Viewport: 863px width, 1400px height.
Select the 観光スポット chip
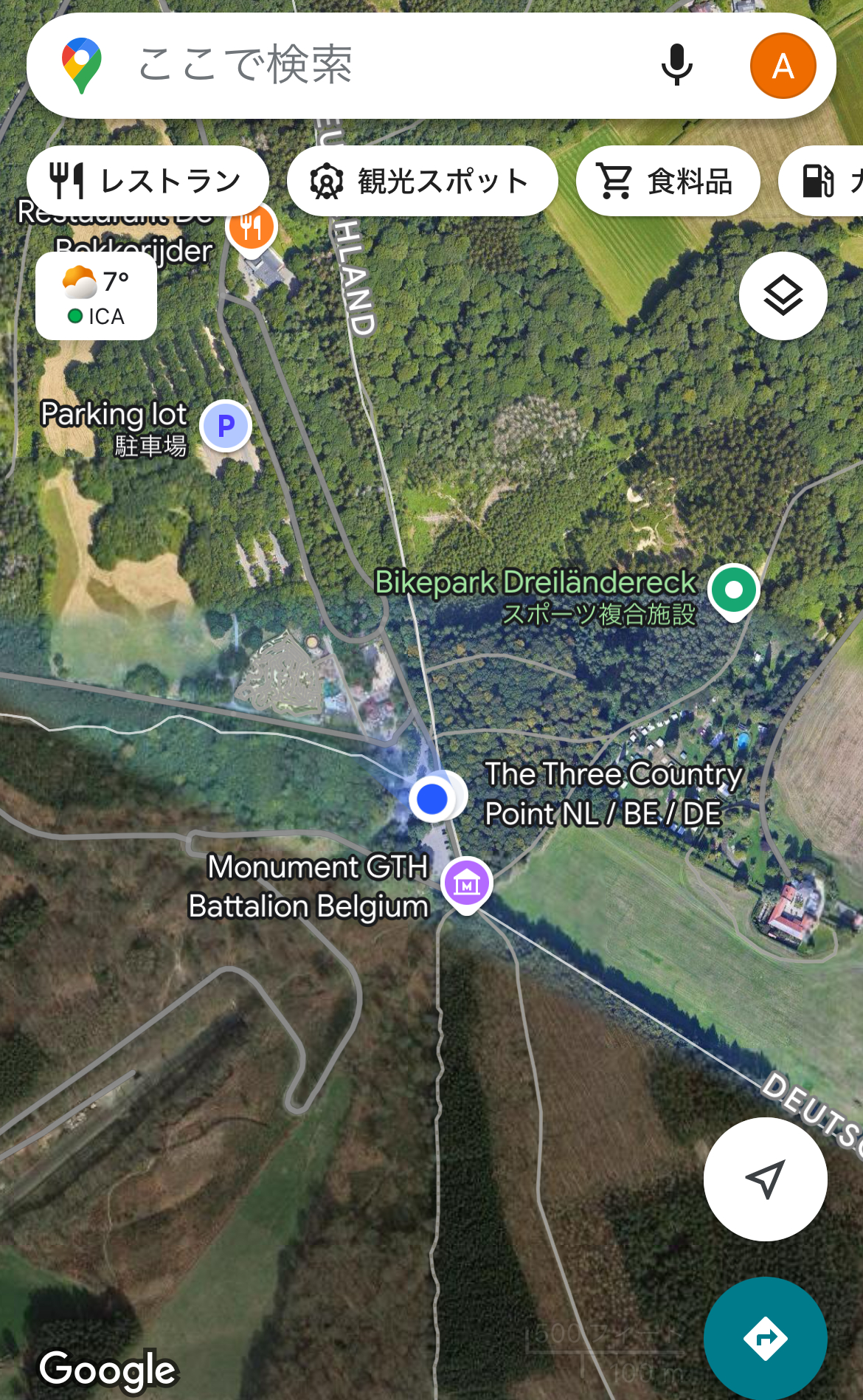(x=422, y=182)
